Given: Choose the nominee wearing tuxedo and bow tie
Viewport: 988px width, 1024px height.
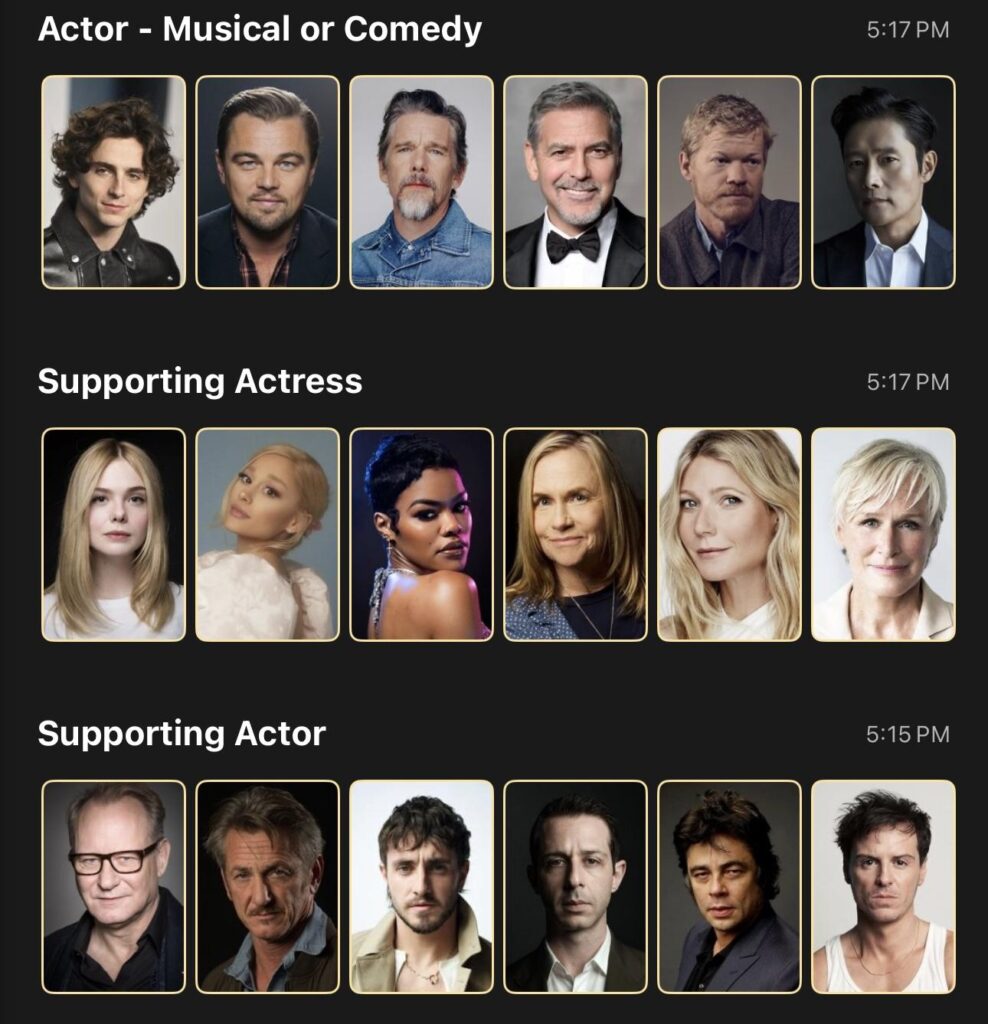Looking at the screenshot, I should [575, 182].
